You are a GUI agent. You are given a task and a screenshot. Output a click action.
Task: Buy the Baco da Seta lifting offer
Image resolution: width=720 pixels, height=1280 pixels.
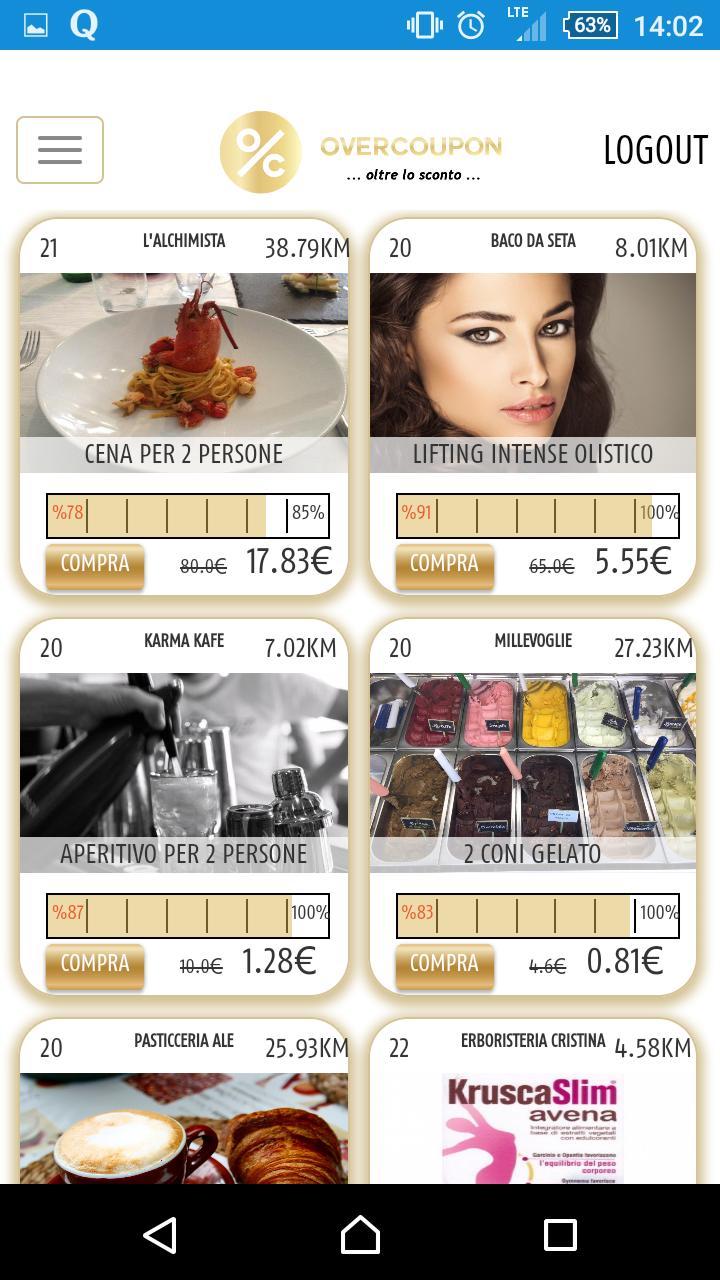pyautogui.click(x=444, y=564)
